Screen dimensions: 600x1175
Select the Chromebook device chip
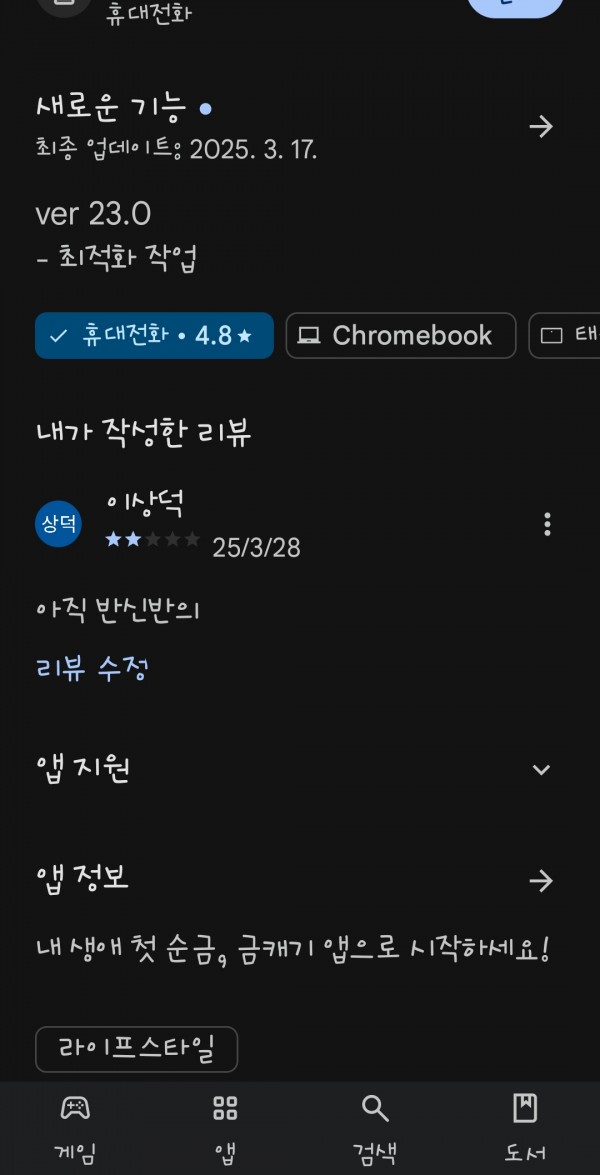click(x=401, y=336)
